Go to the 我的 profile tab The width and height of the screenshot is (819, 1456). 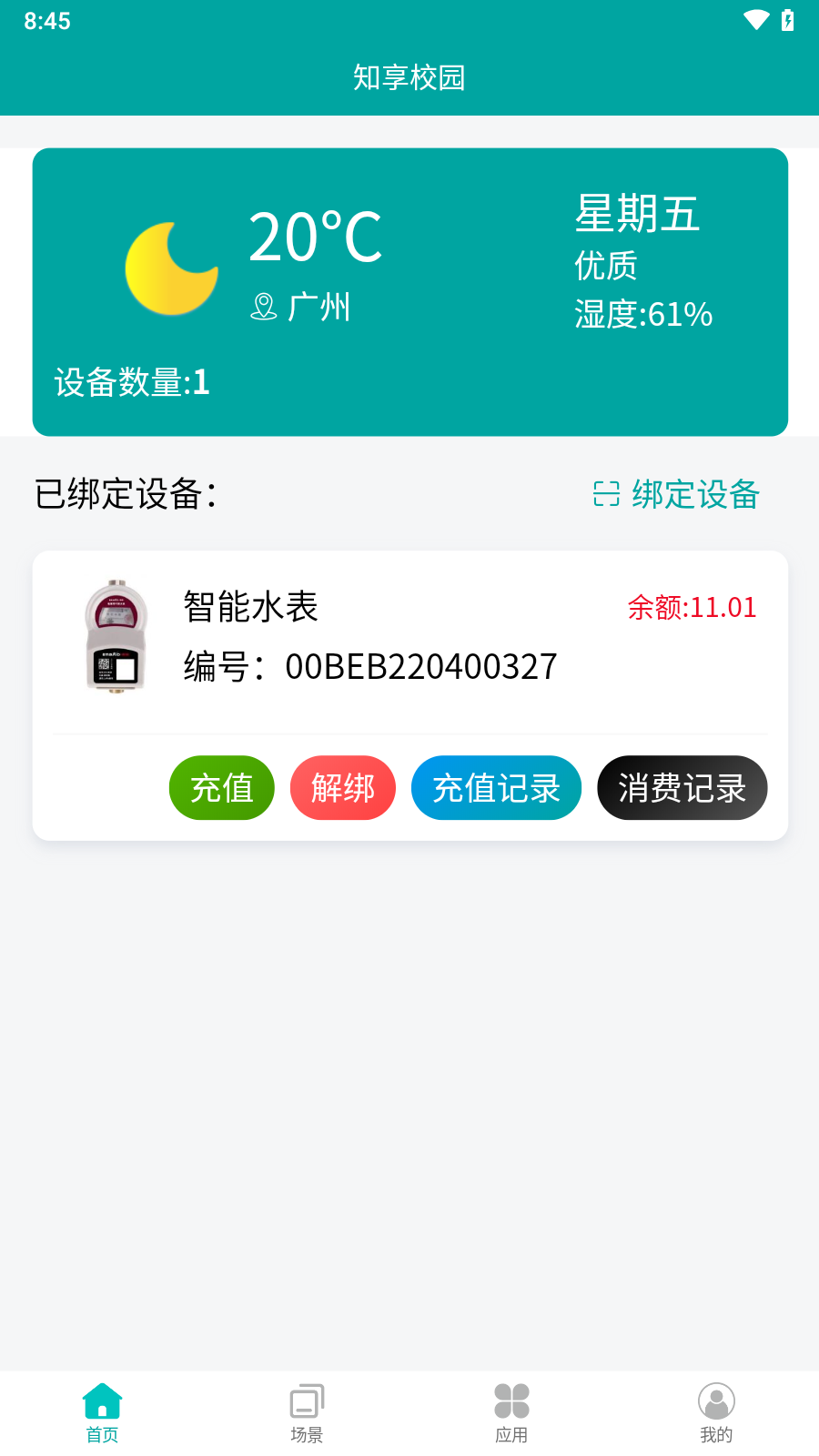[716, 1413]
